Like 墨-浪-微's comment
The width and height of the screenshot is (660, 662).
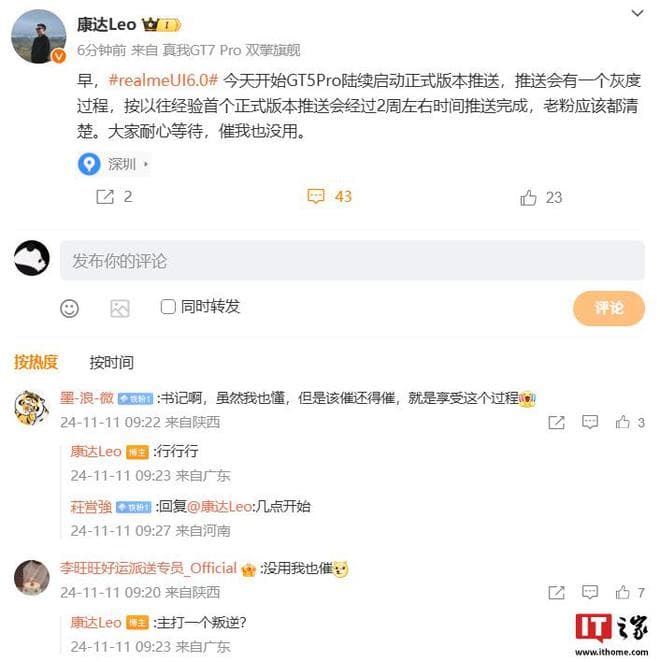pyautogui.click(x=622, y=423)
